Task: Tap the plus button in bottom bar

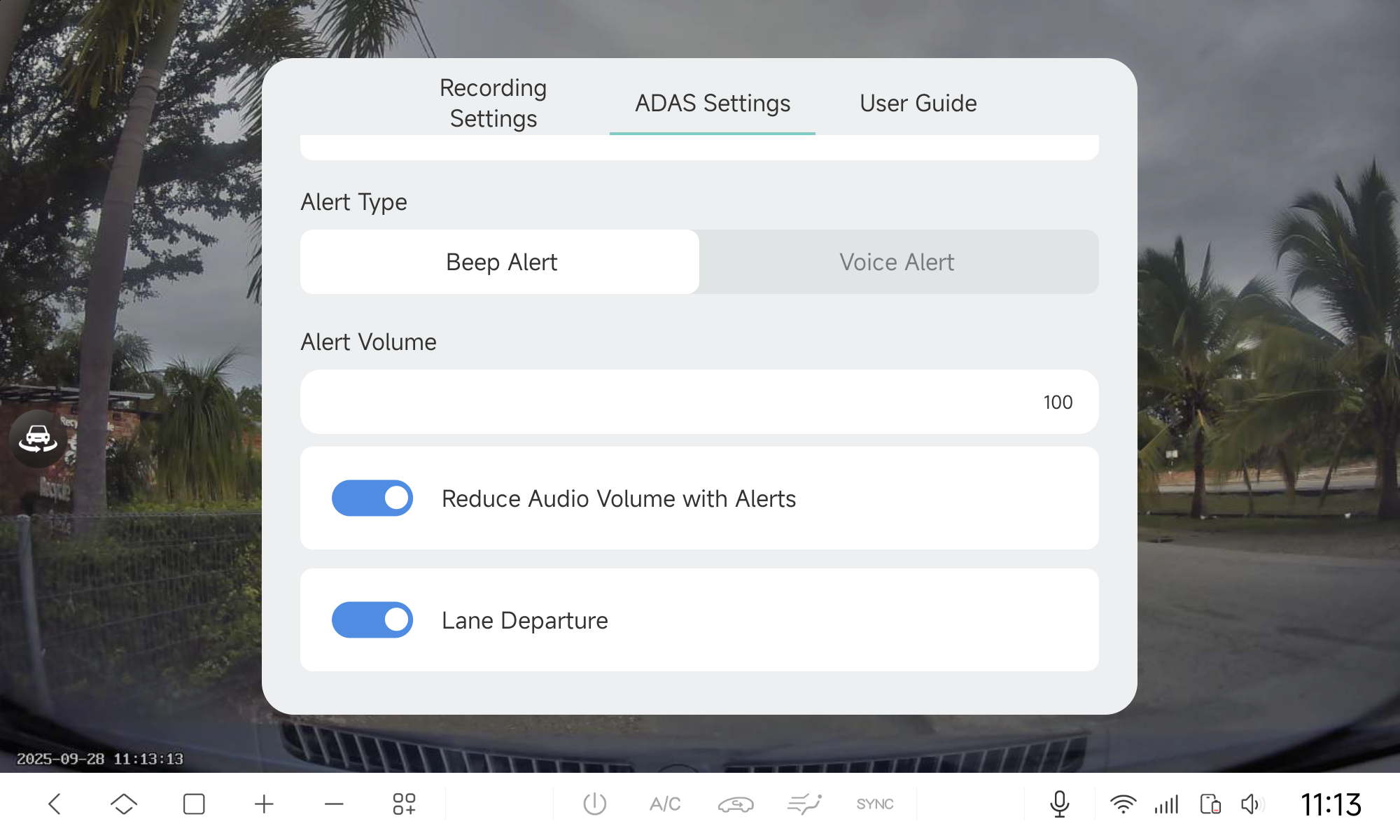Action: (264, 804)
